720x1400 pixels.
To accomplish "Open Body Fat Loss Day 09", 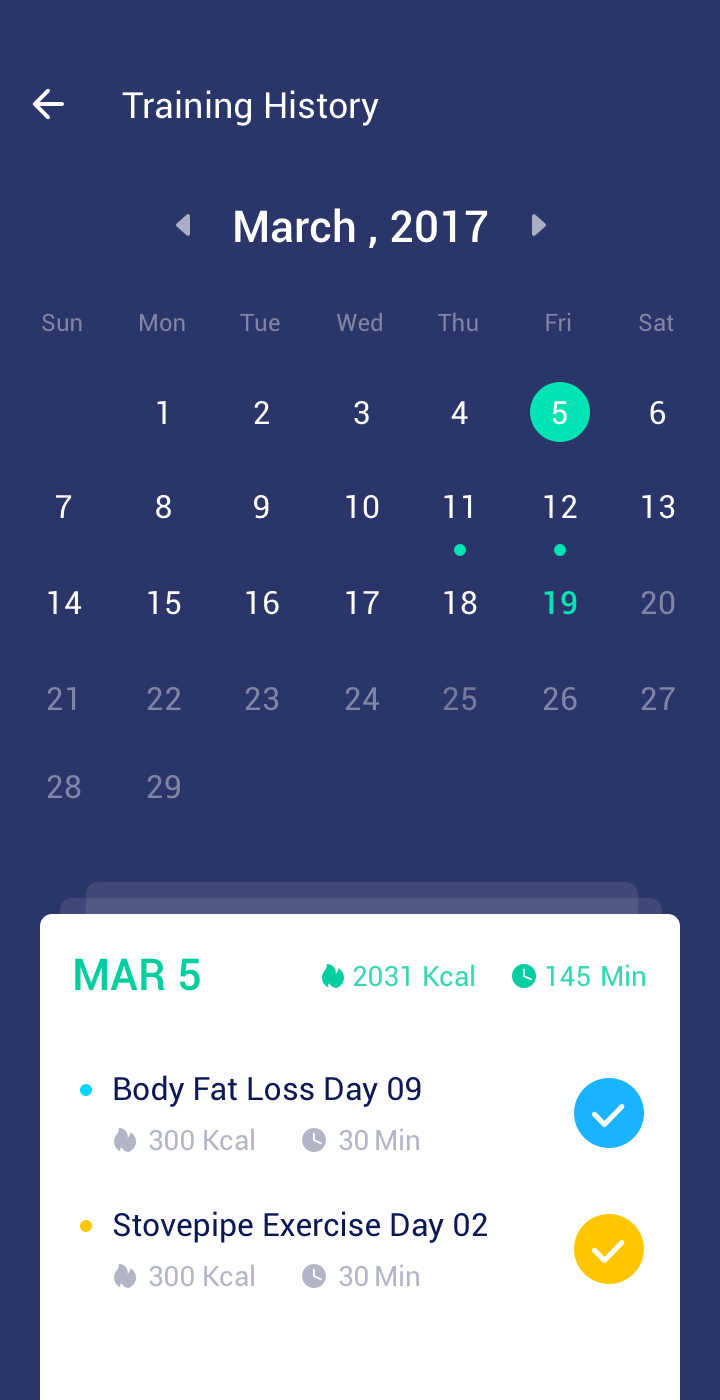I will [267, 1089].
